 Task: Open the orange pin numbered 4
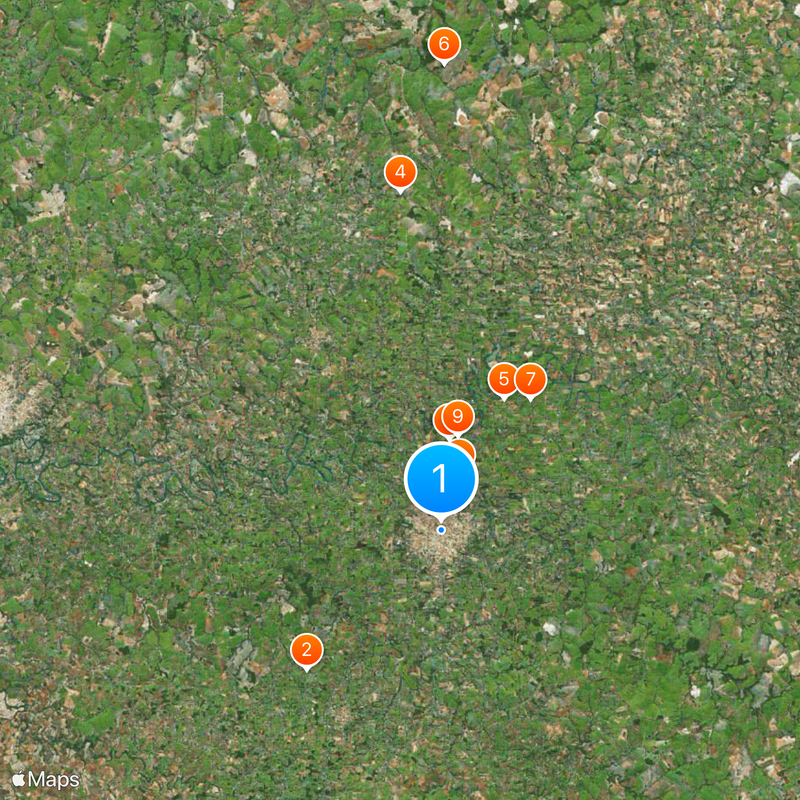pos(400,173)
